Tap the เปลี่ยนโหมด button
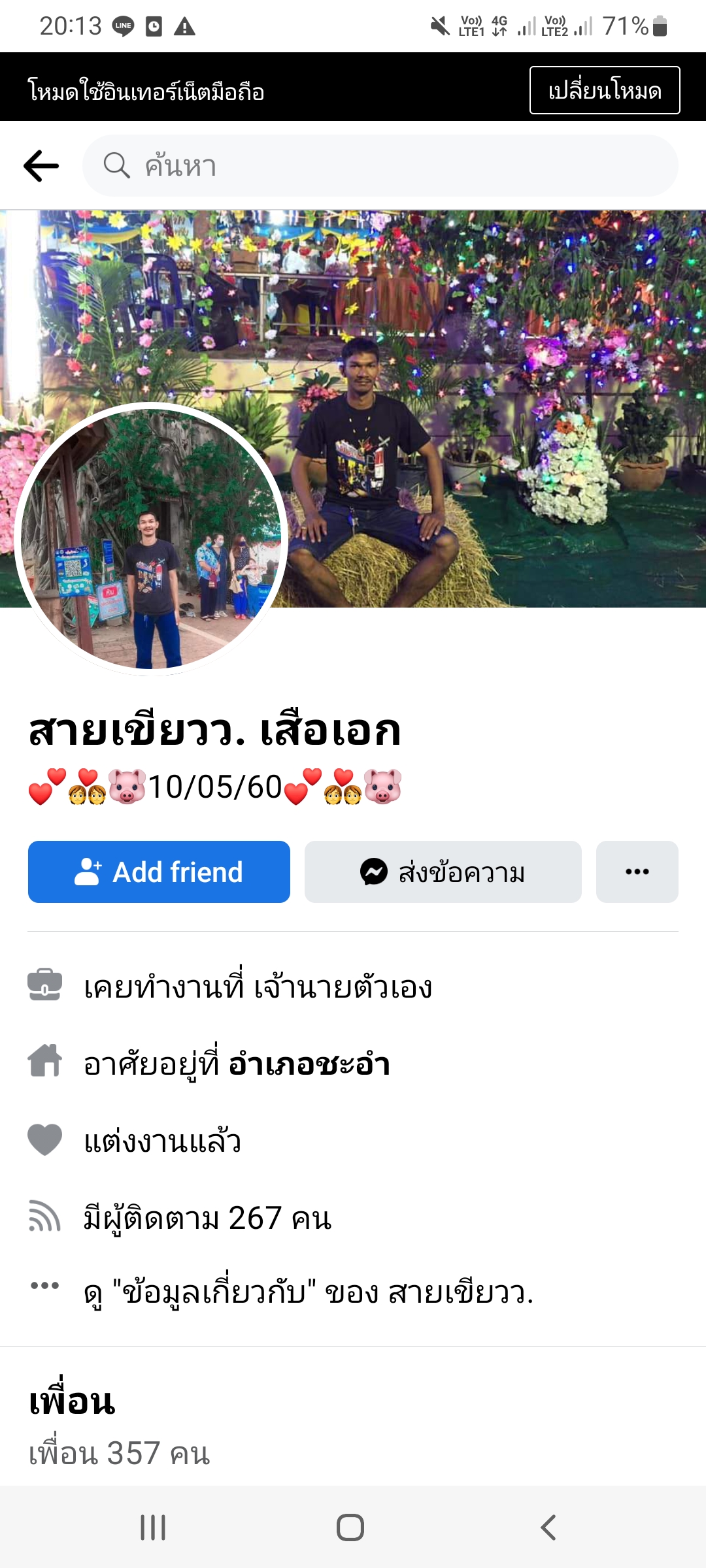Screen dimensions: 706x1568 (604, 90)
